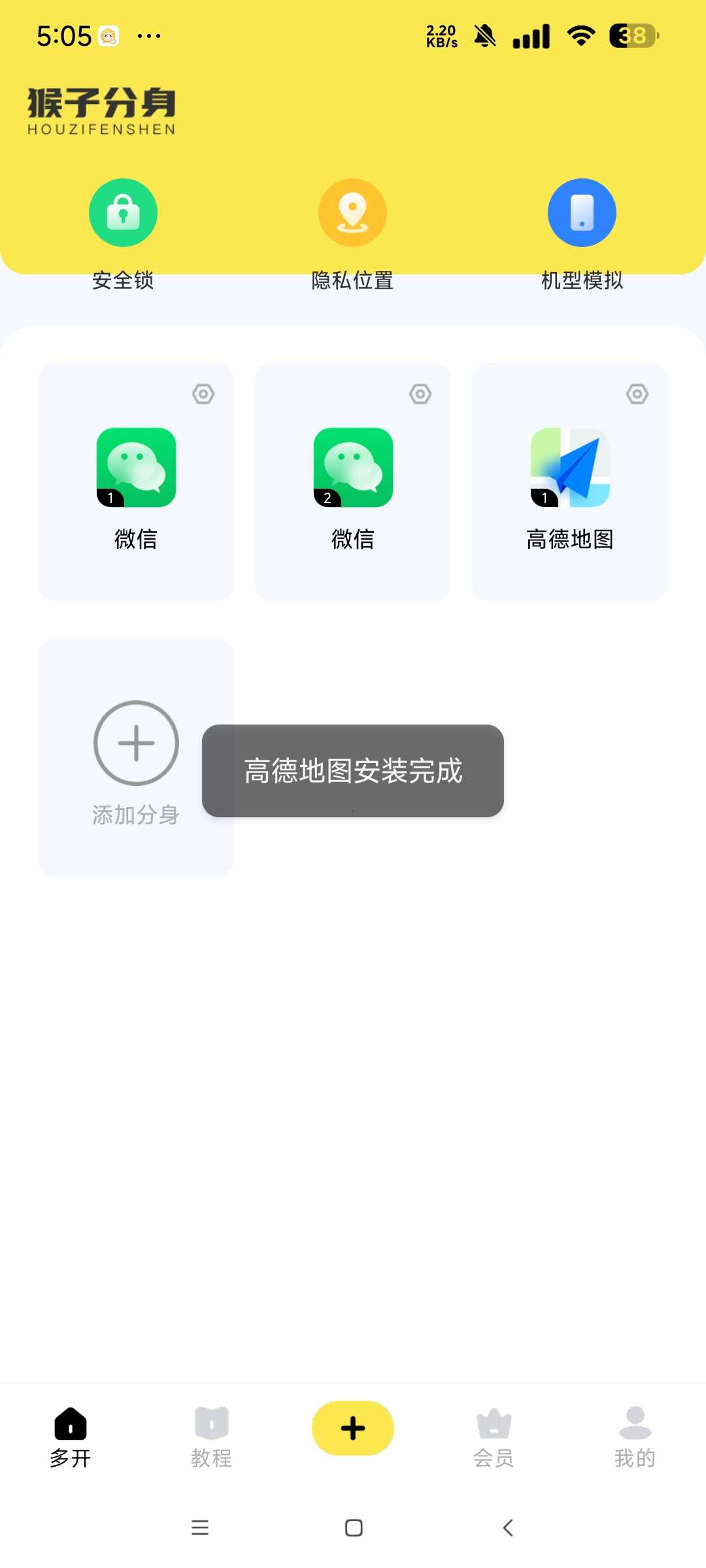Tap the yellow plus button in bottom bar
706x1568 pixels.
(x=352, y=1428)
